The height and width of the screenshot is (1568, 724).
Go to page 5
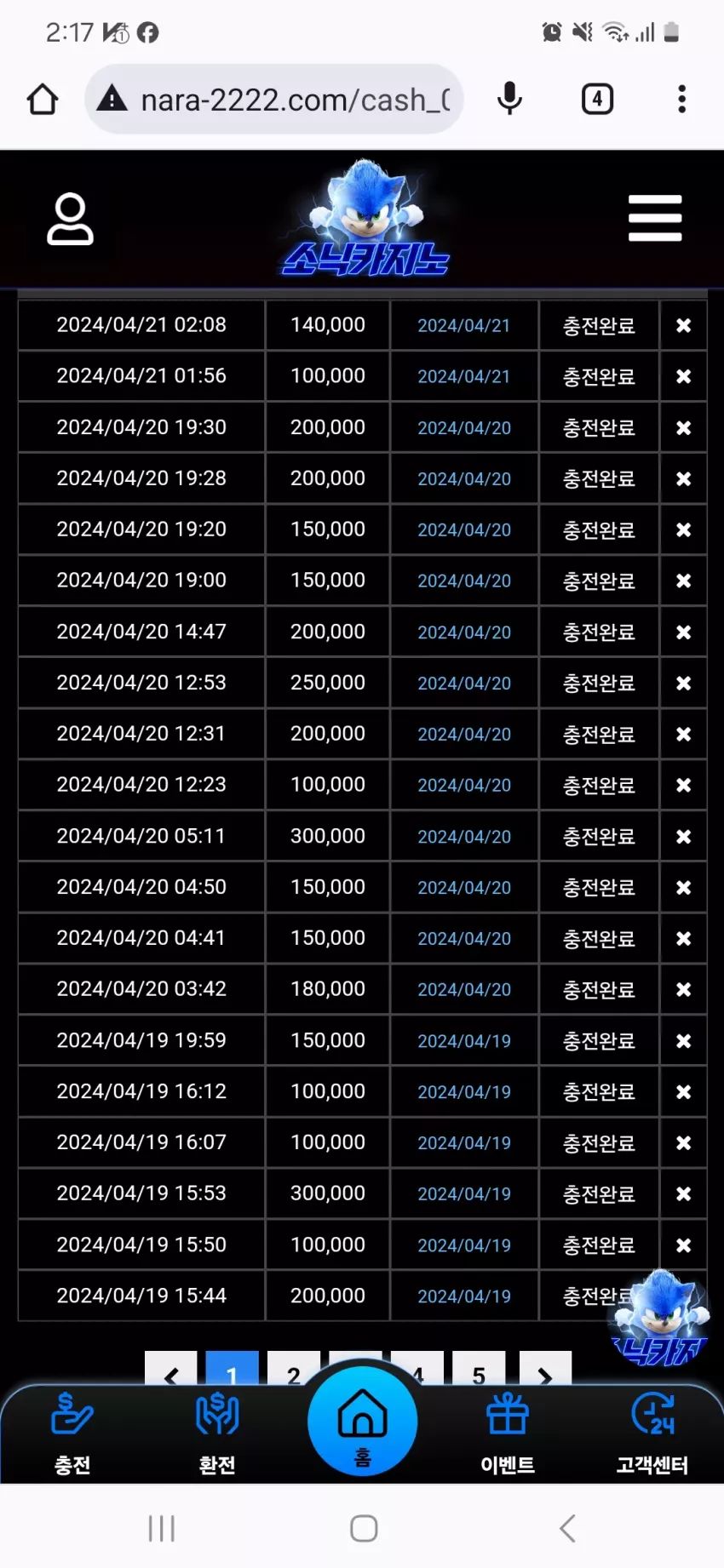pyautogui.click(x=479, y=1371)
